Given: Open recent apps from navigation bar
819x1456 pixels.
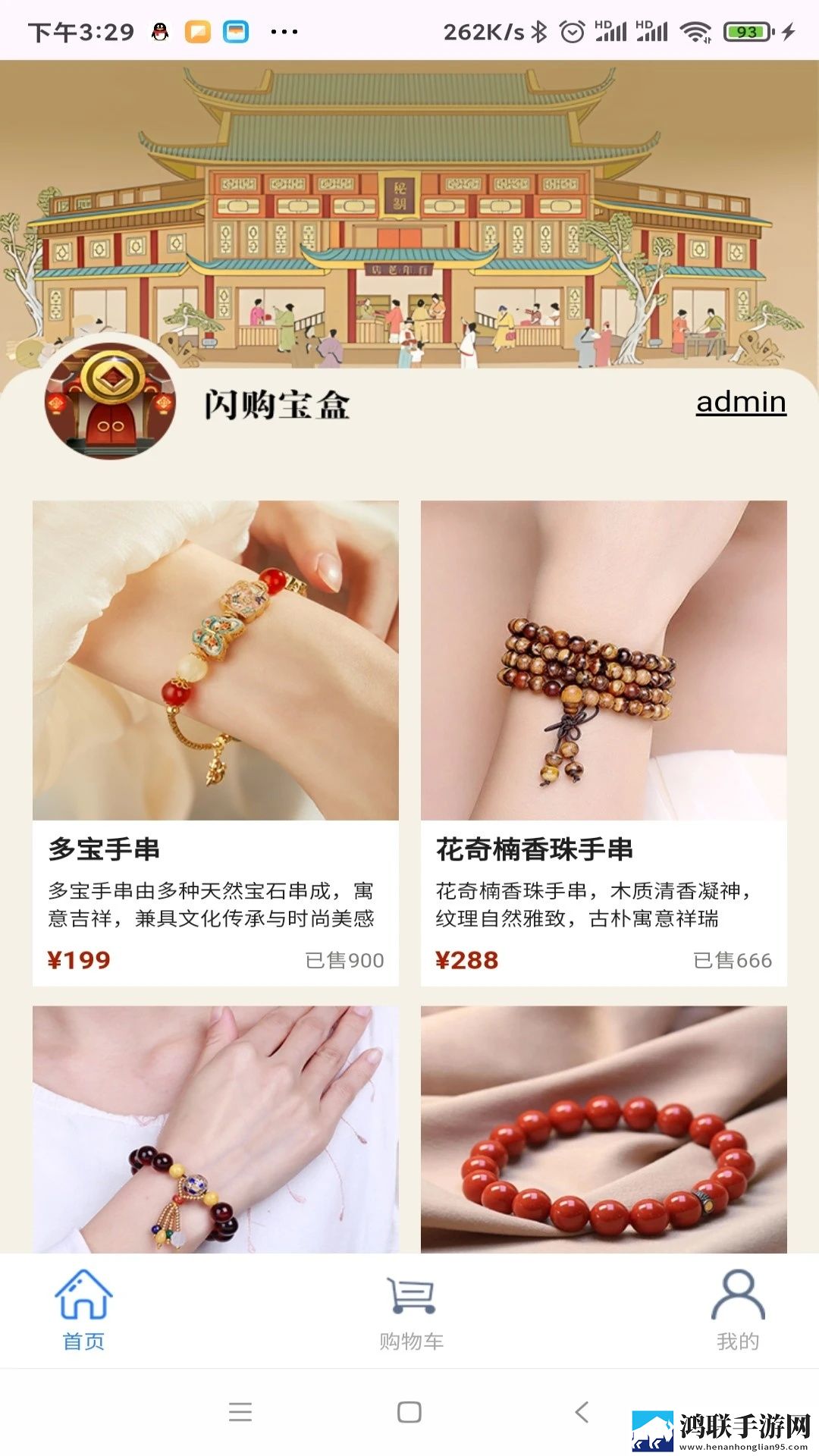Looking at the screenshot, I should (240, 1412).
